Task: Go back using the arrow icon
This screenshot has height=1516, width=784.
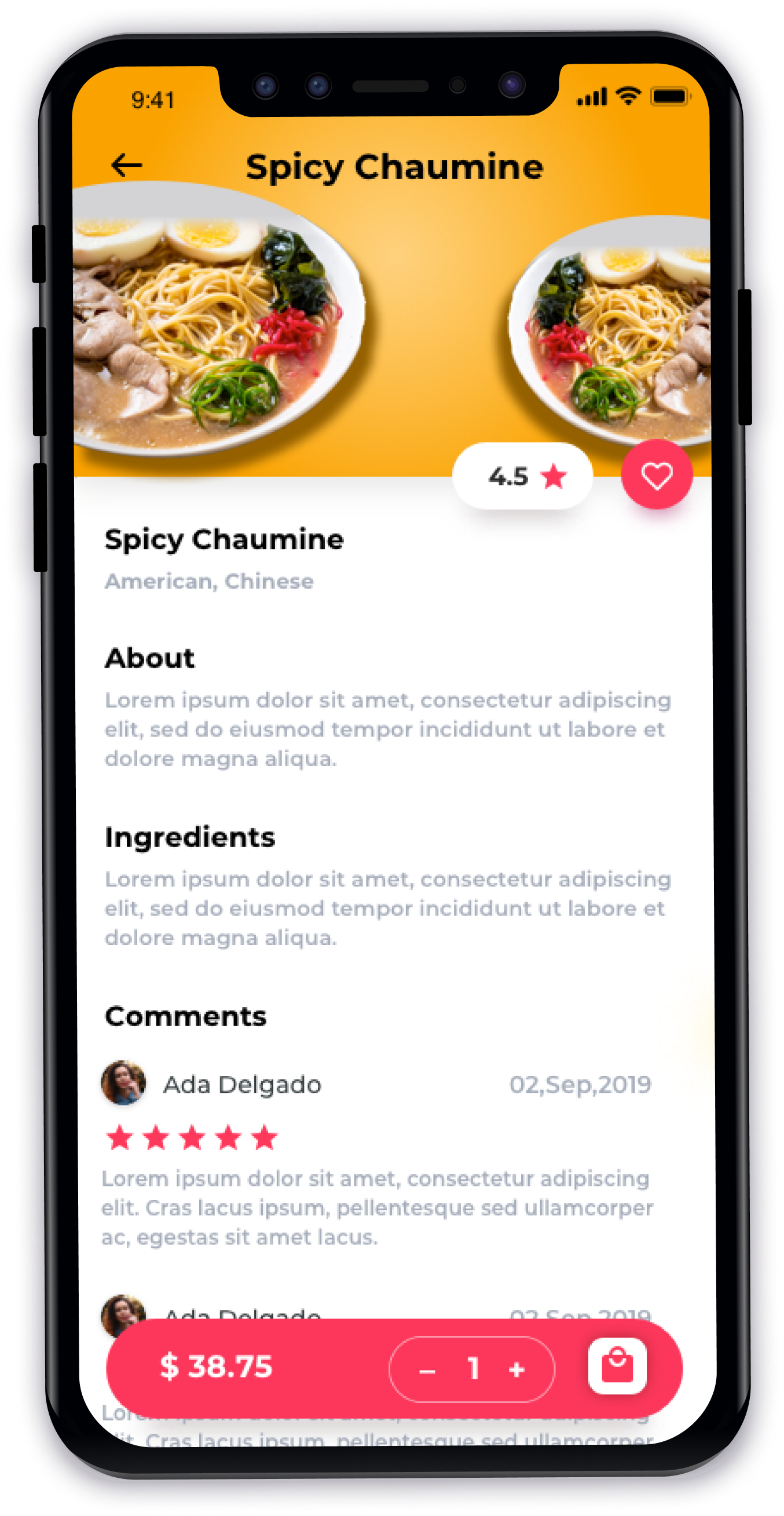Action: tap(127, 166)
